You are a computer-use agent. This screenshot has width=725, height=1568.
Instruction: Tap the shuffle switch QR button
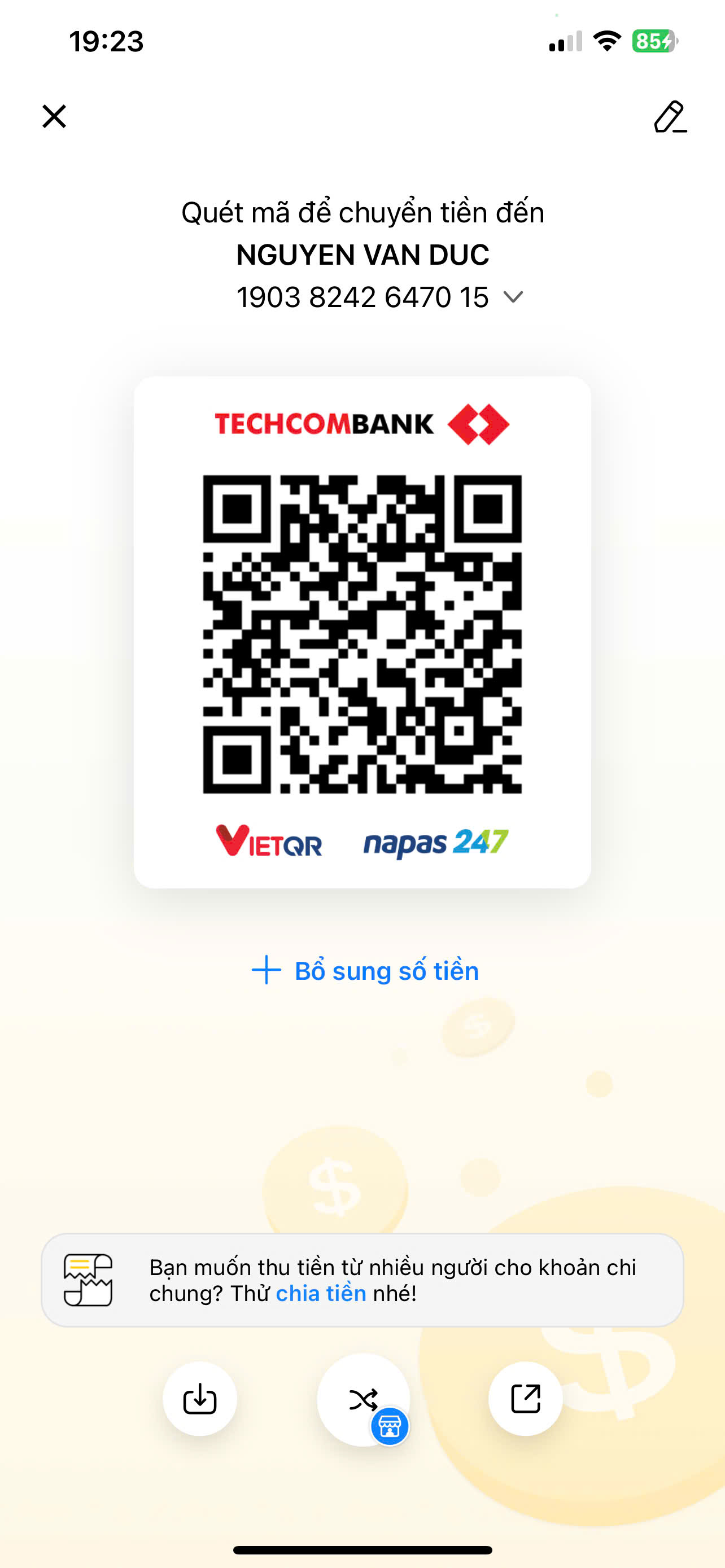click(x=364, y=1399)
